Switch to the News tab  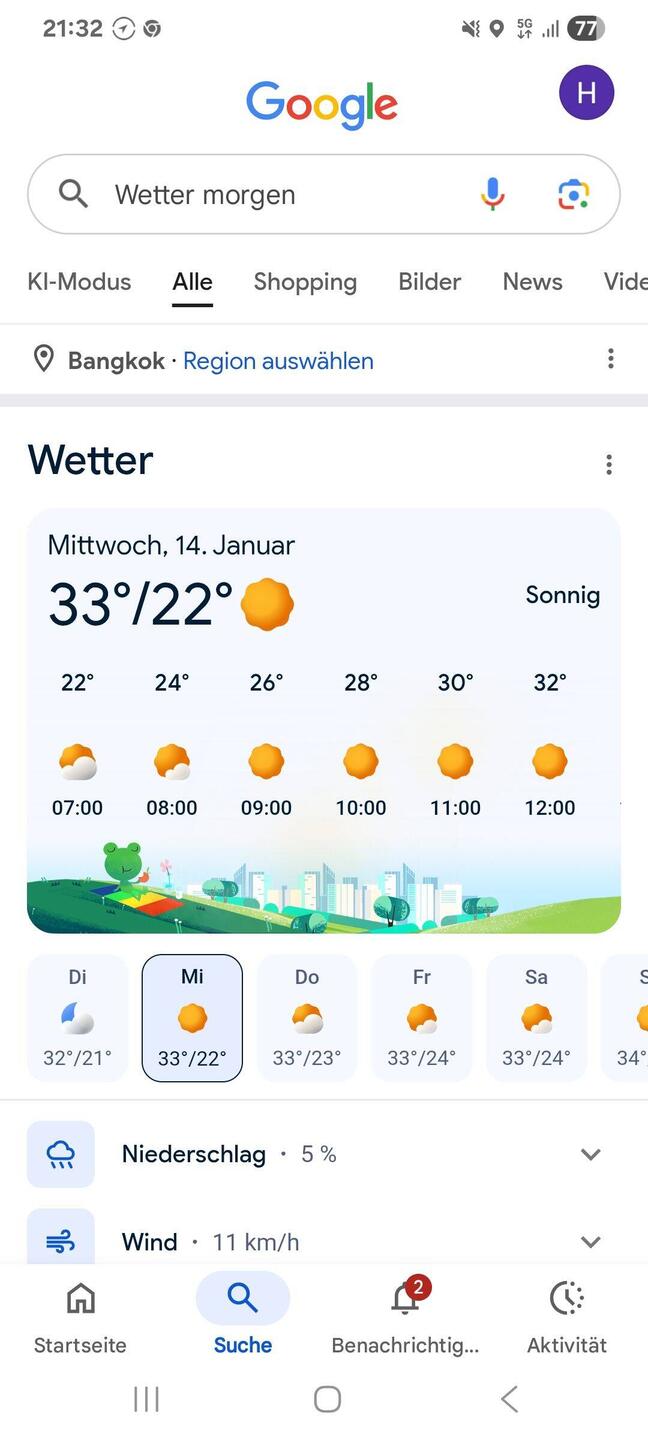[x=532, y=282]
